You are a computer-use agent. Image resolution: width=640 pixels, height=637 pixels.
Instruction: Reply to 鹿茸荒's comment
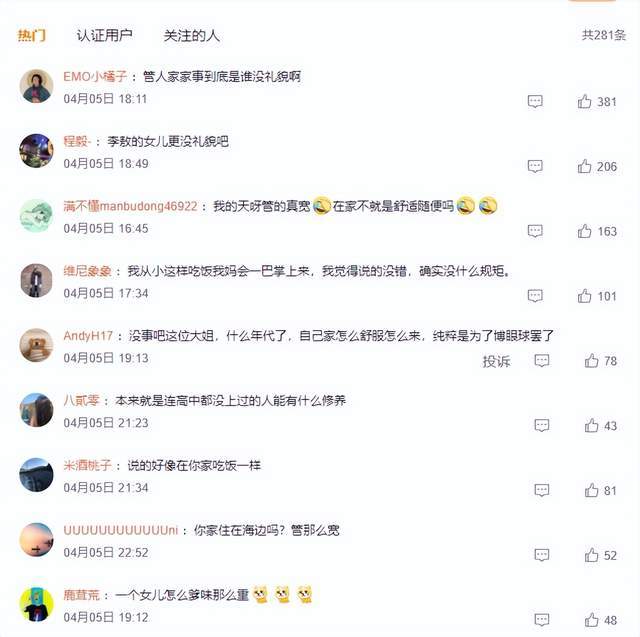point(542,620)
